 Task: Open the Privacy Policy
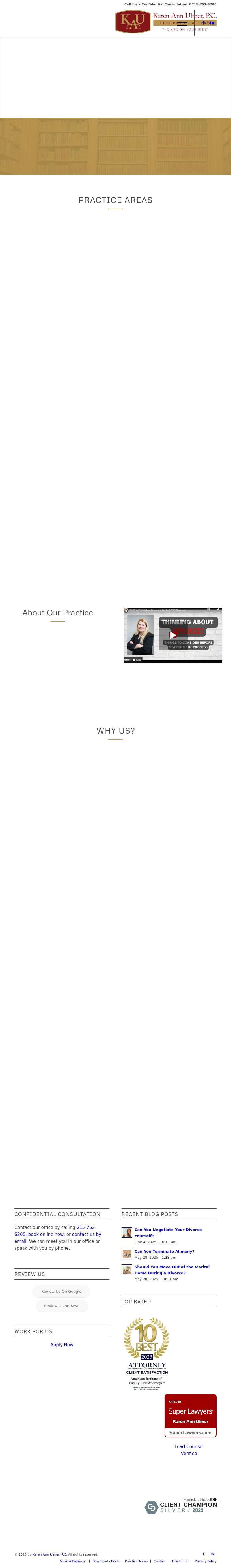click(205, 1561)
